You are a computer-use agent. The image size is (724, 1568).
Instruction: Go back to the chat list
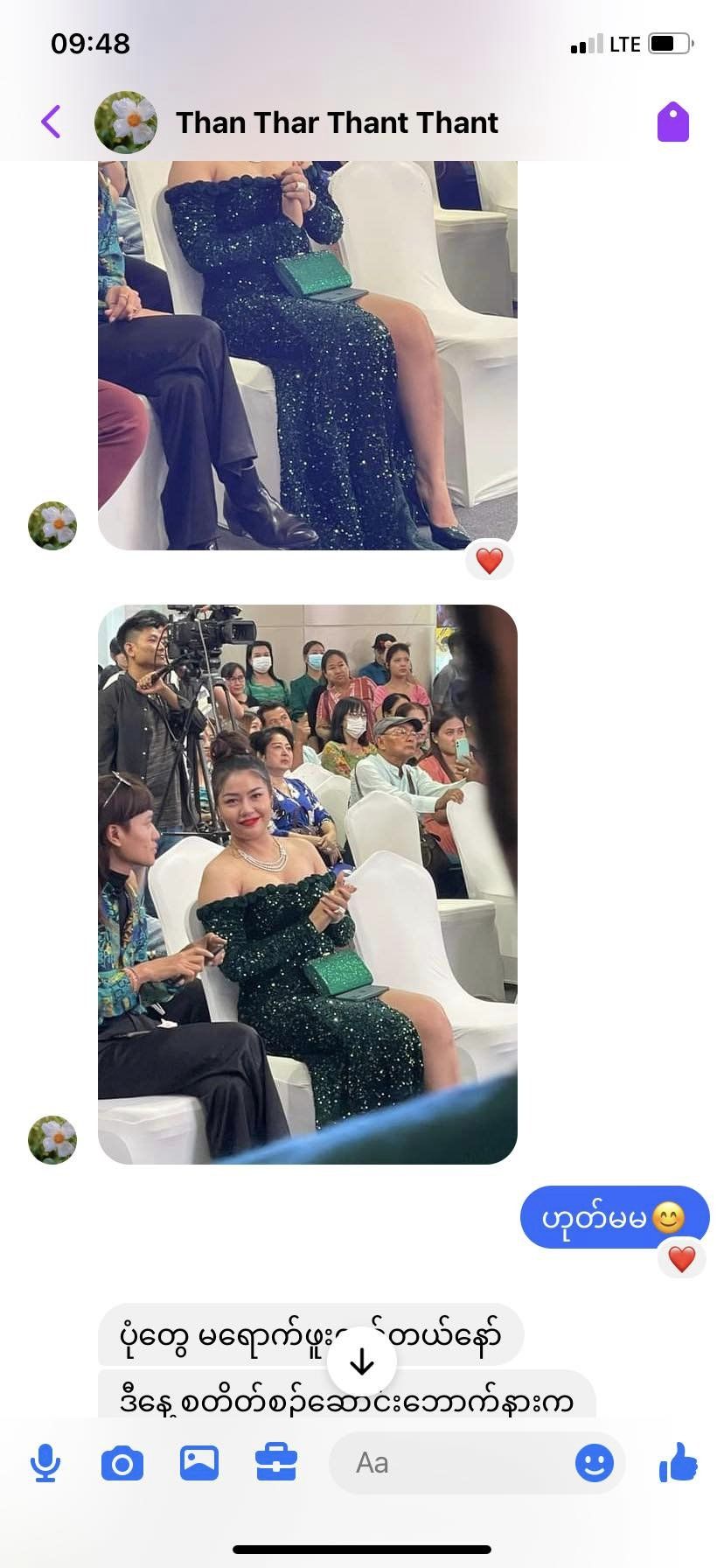click(52, 122)
